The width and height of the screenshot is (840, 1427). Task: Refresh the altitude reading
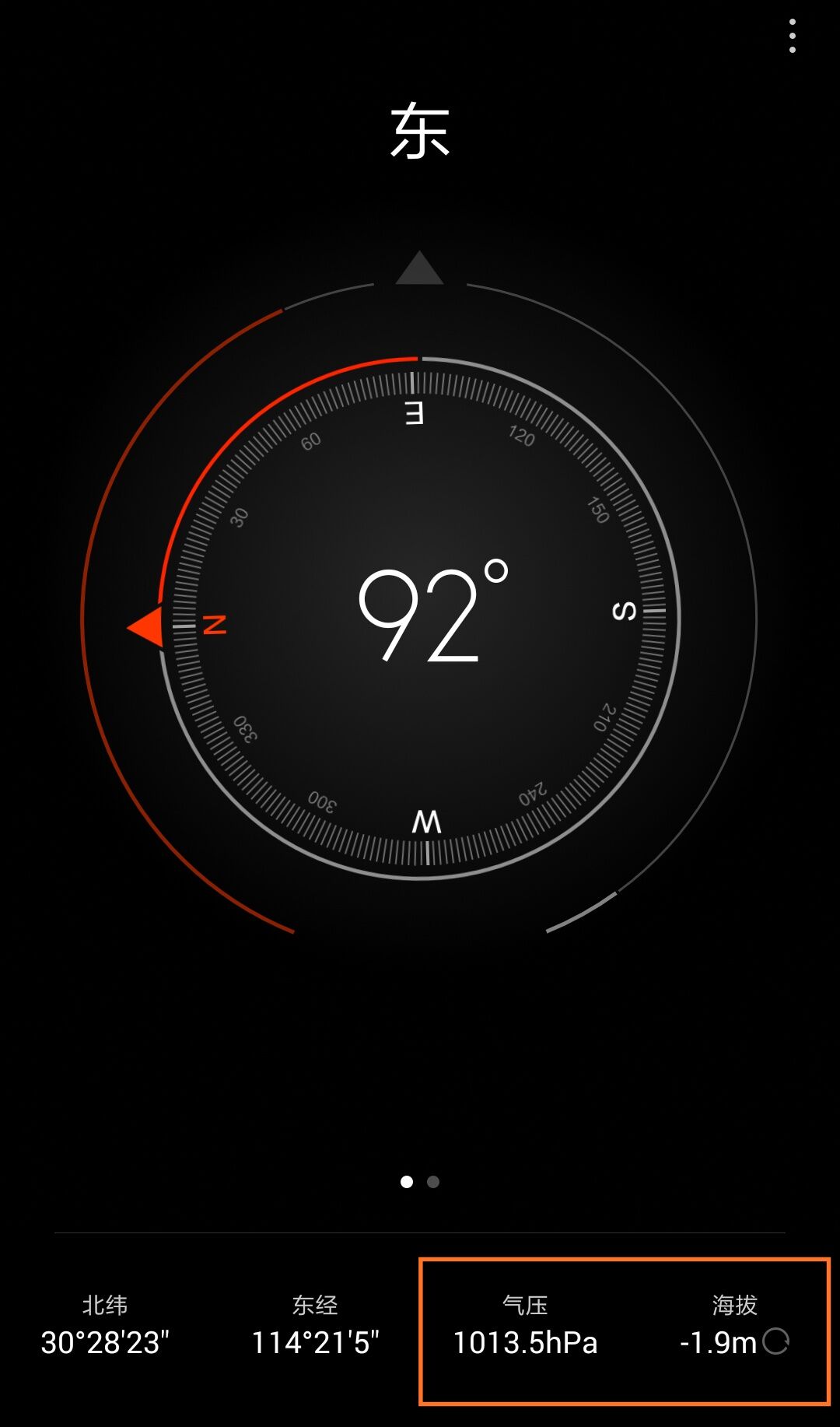(x=775, y=1341)
